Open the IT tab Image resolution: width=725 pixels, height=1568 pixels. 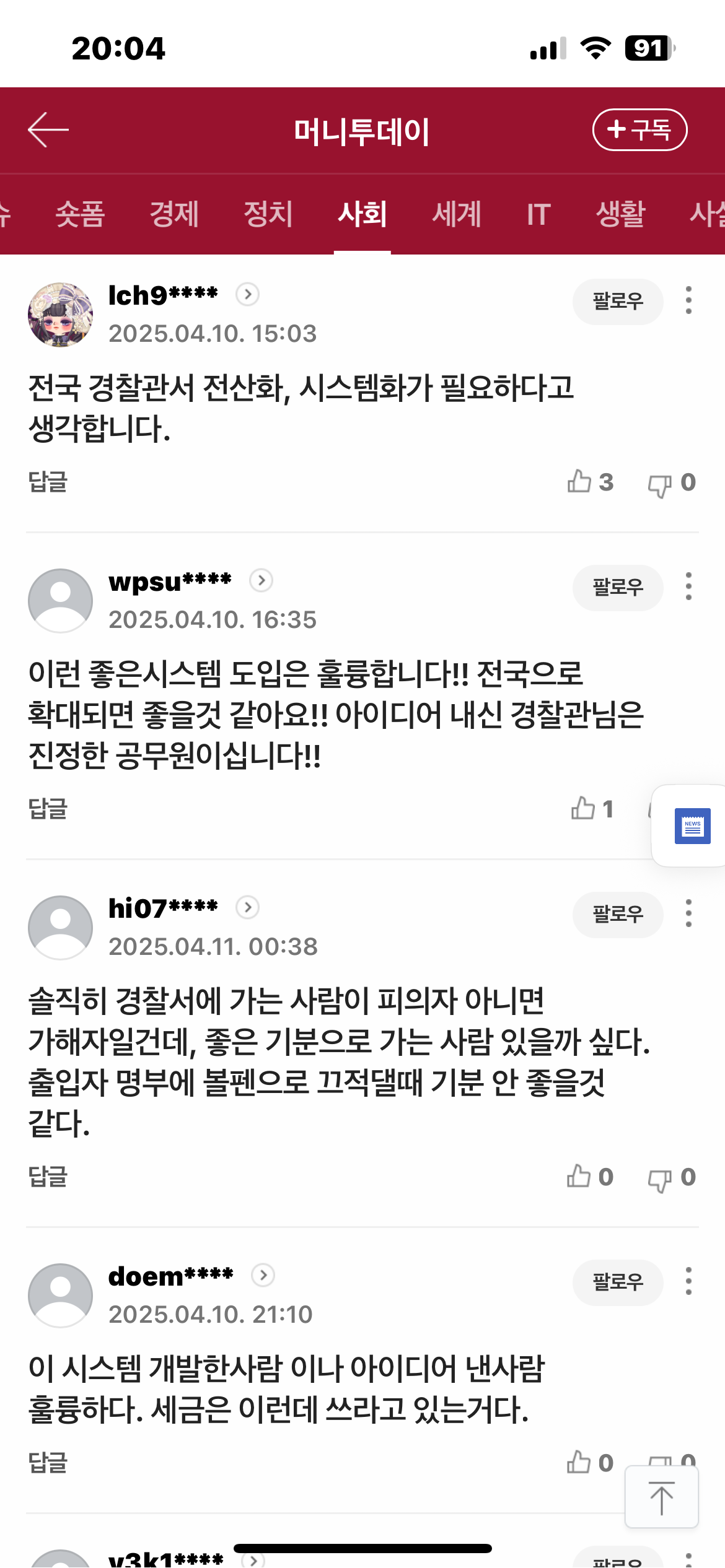tap(538, 214)
